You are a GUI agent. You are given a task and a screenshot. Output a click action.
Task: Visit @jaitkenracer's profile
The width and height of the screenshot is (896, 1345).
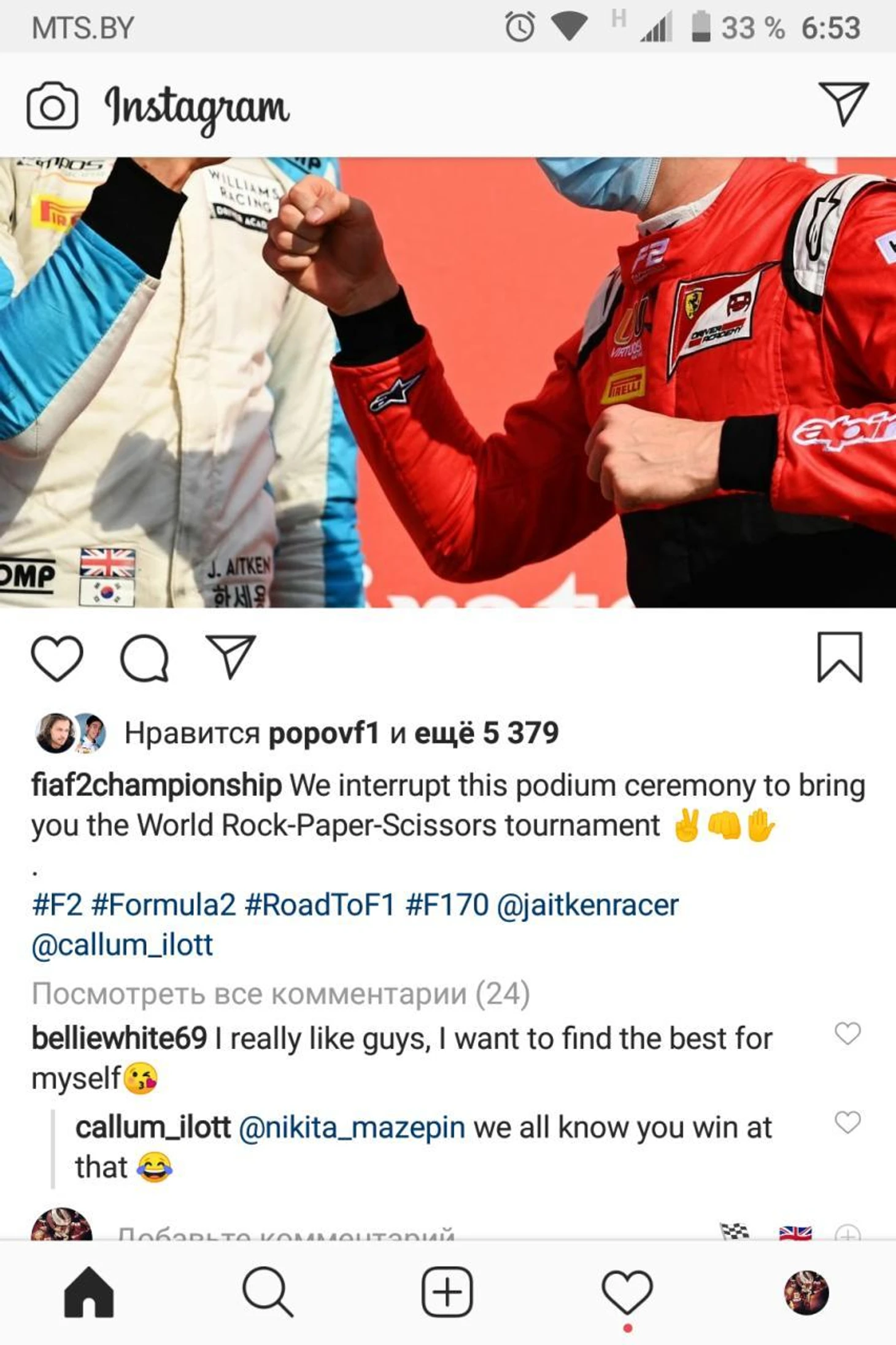[587, 905]
